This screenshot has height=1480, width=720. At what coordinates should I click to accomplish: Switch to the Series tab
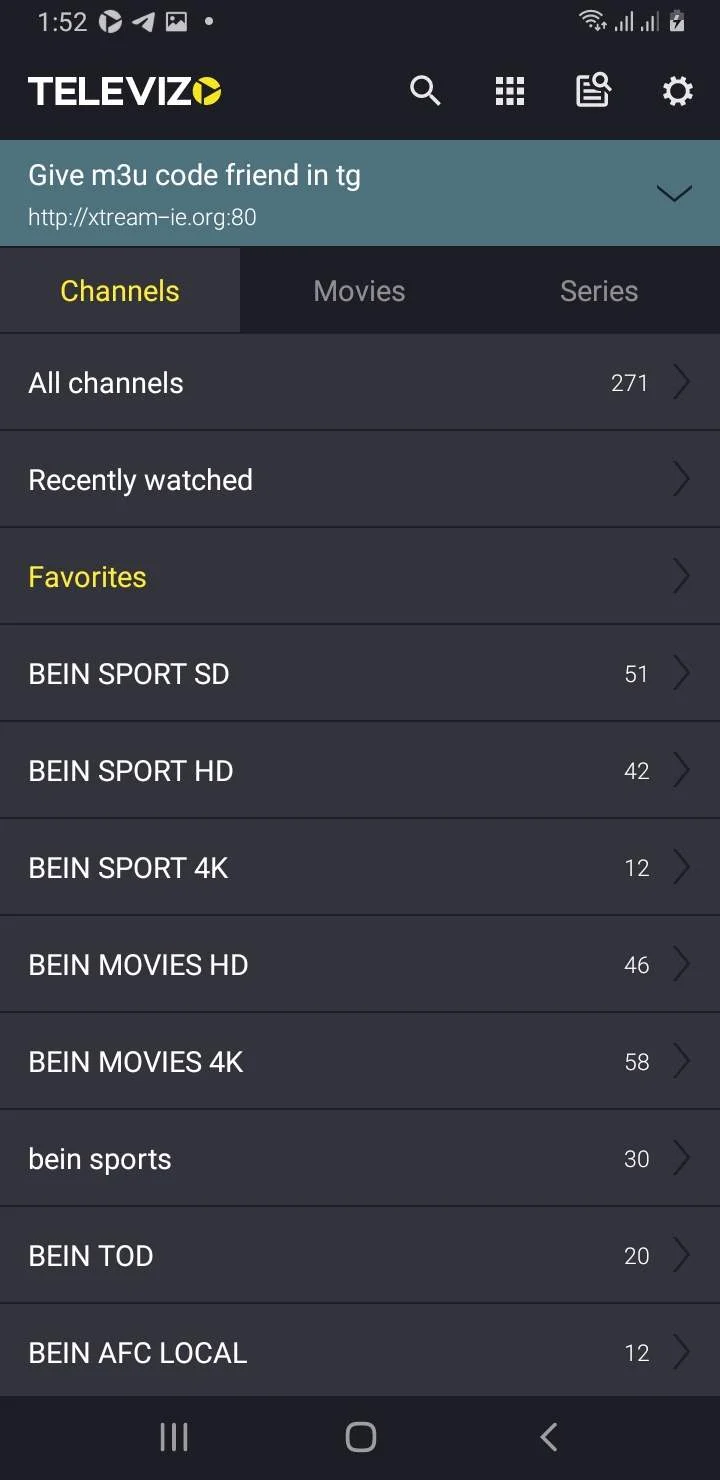(599, 291)
